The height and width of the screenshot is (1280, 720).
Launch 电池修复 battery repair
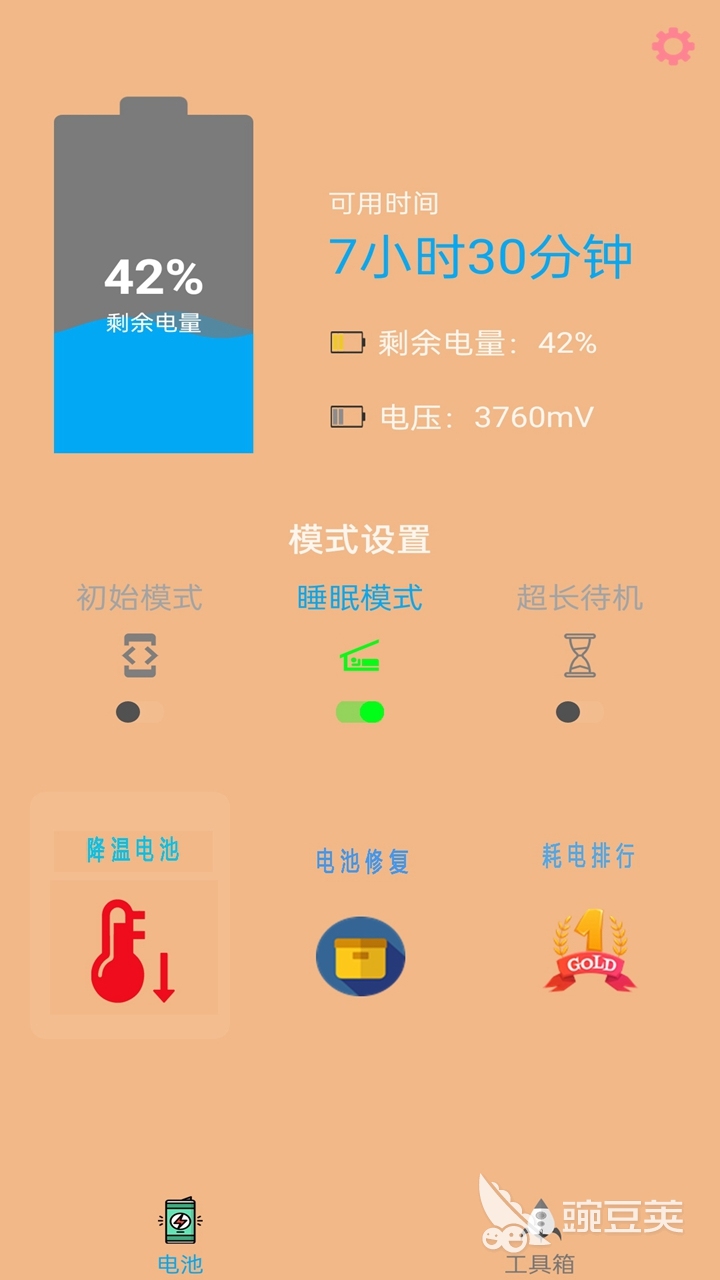click(361, 955)
